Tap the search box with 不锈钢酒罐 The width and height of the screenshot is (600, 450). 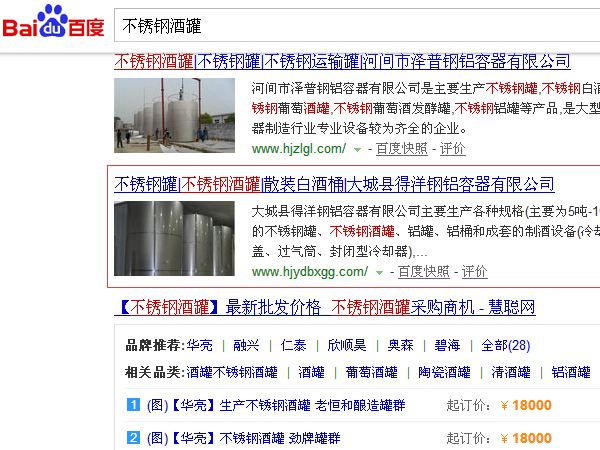pyautogui.click(x=350, y=21)
